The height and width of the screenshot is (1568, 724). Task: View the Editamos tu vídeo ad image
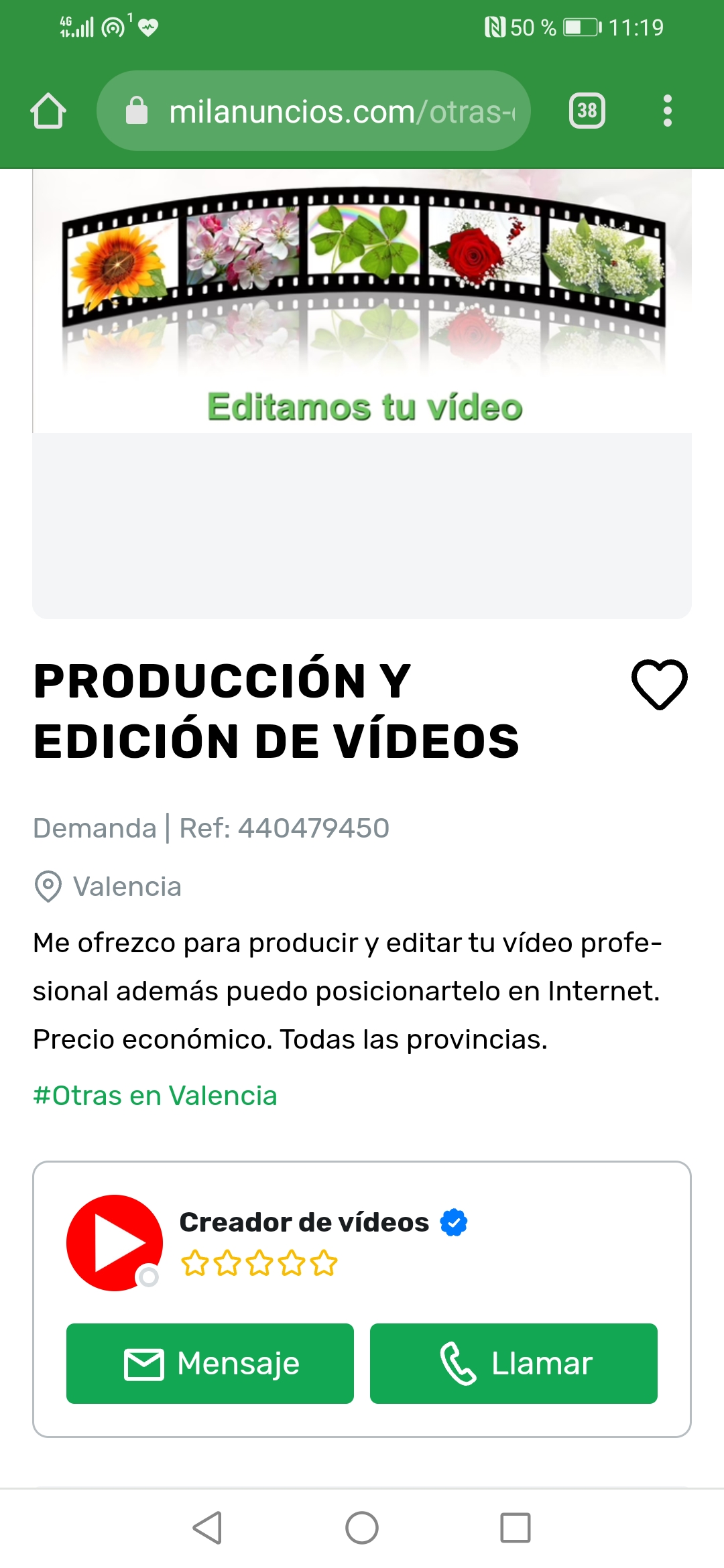coord(362,302)
